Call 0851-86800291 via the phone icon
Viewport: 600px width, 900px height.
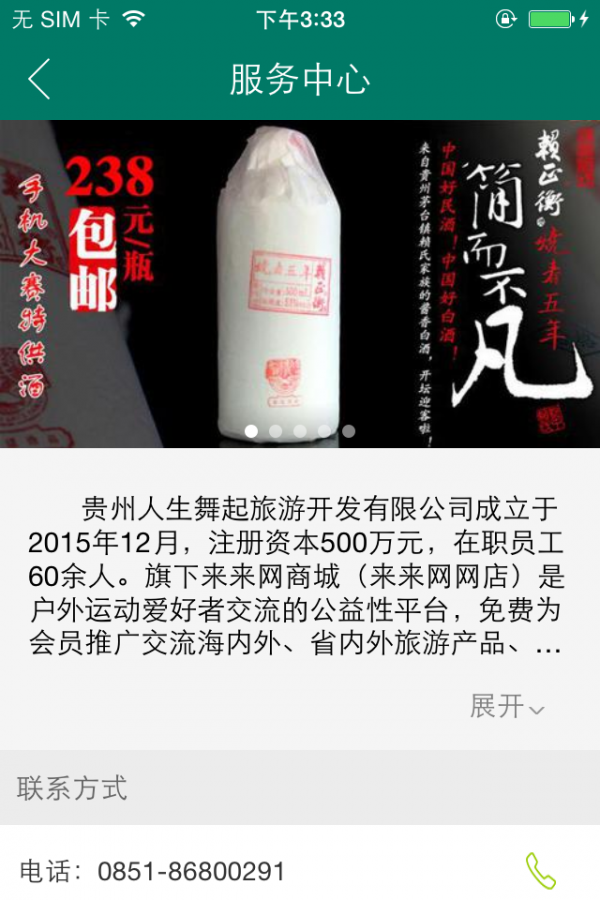[x=540, y=871]
